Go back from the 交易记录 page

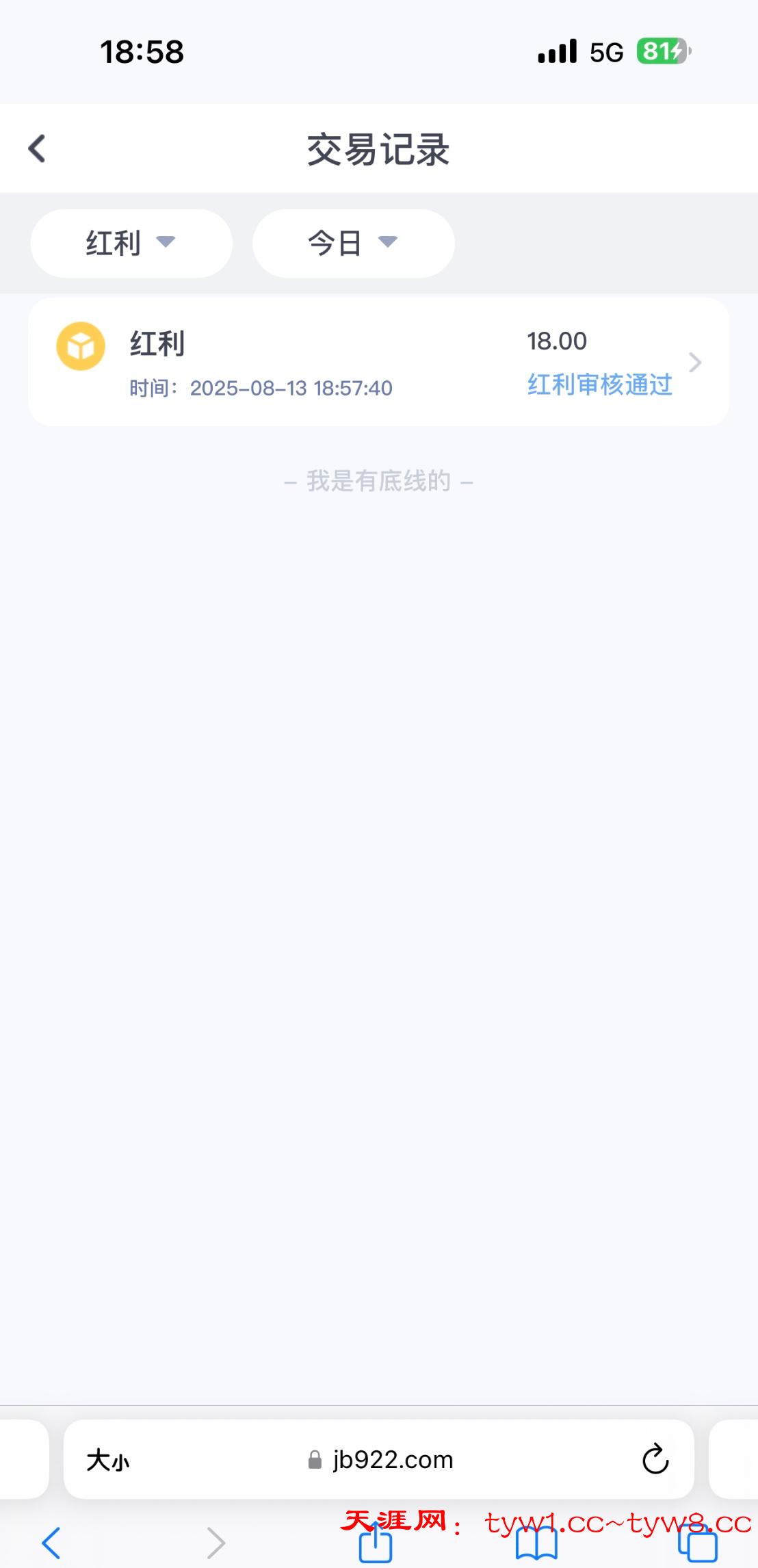click(x=37, y=148)
